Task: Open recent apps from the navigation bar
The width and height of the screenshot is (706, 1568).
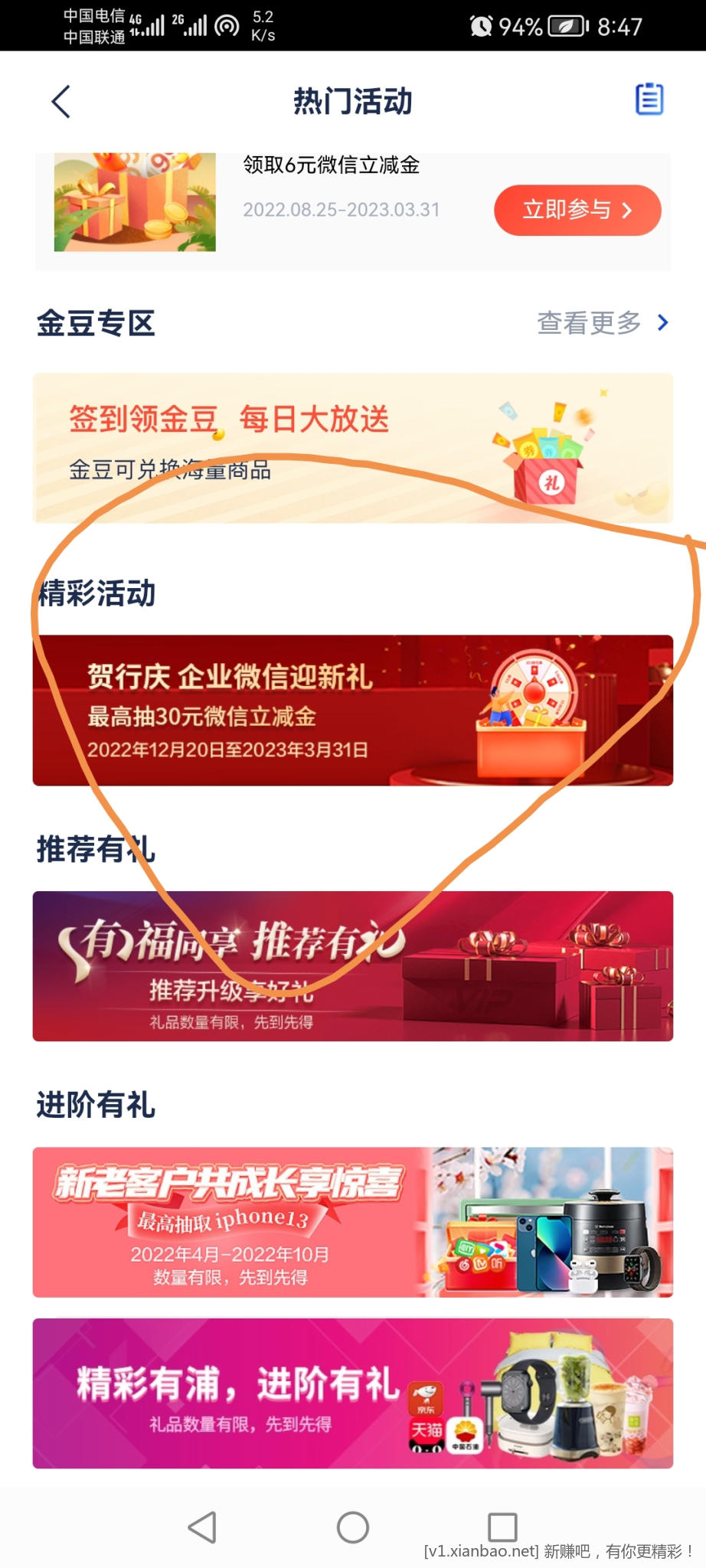Action: (502, 1527)
